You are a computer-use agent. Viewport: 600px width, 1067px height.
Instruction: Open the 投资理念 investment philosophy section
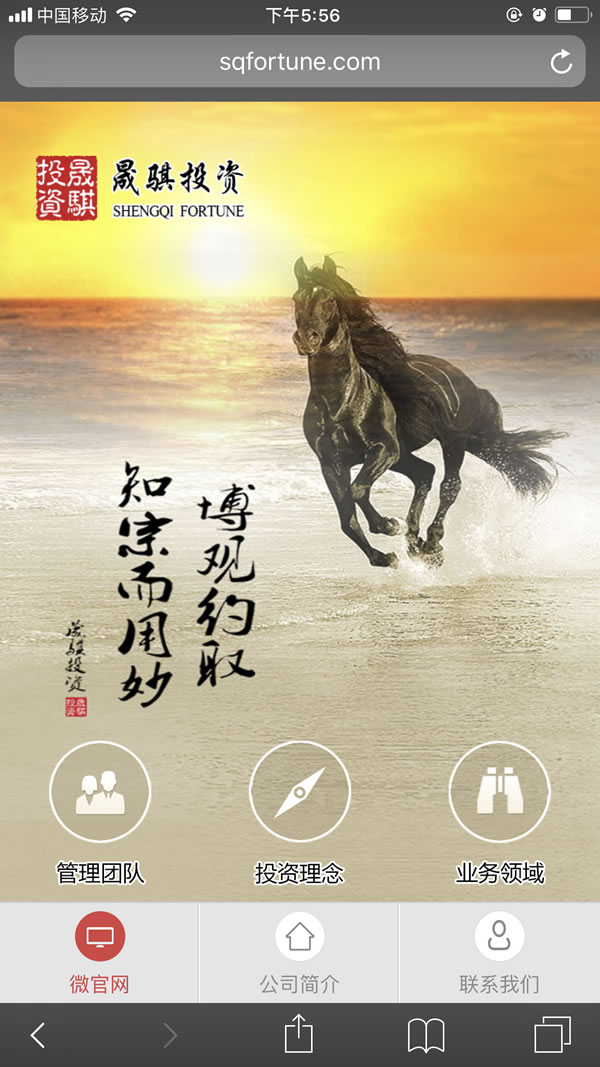click(x=300, y=792)
